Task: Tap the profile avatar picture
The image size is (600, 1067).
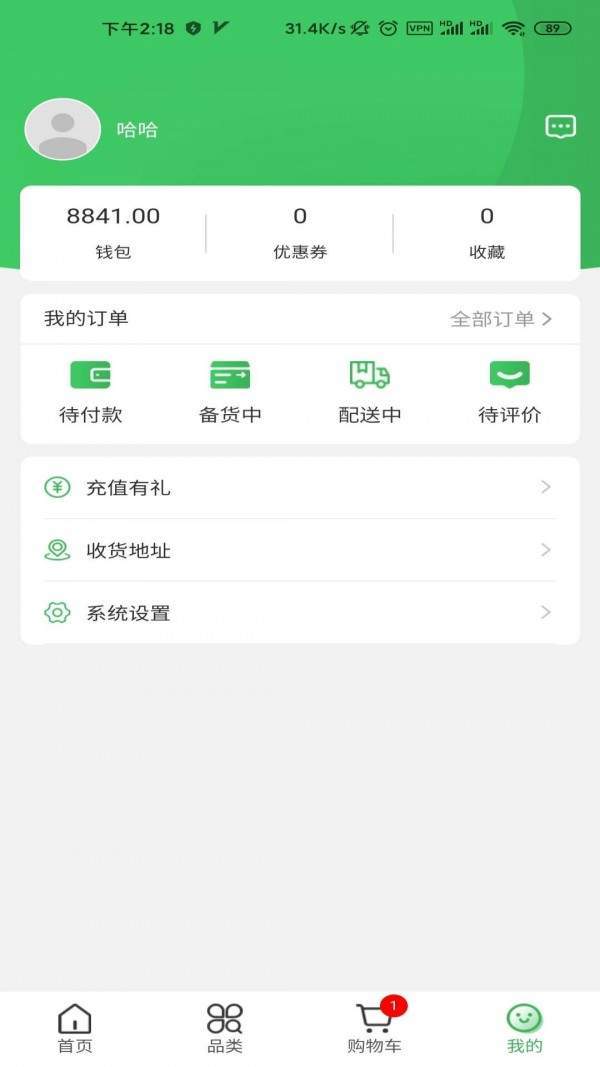Action: (63, 129)
